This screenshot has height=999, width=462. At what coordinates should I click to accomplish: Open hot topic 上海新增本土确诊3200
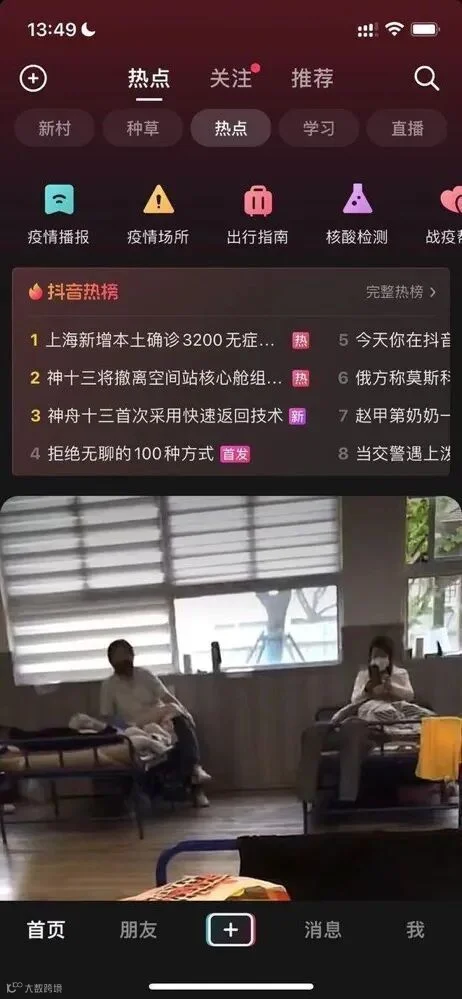tap(169, 341)
